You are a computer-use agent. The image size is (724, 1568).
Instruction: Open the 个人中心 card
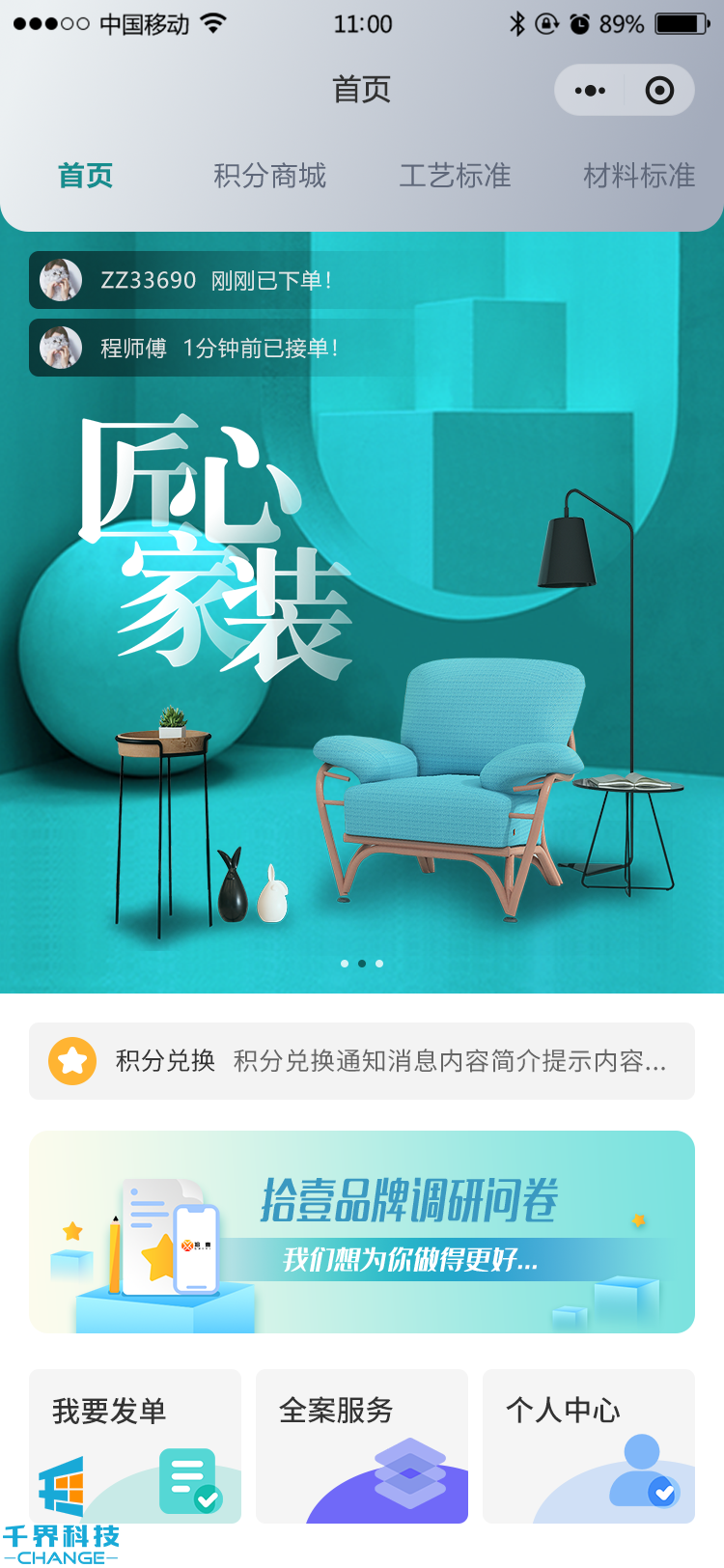coord(589,1445)
